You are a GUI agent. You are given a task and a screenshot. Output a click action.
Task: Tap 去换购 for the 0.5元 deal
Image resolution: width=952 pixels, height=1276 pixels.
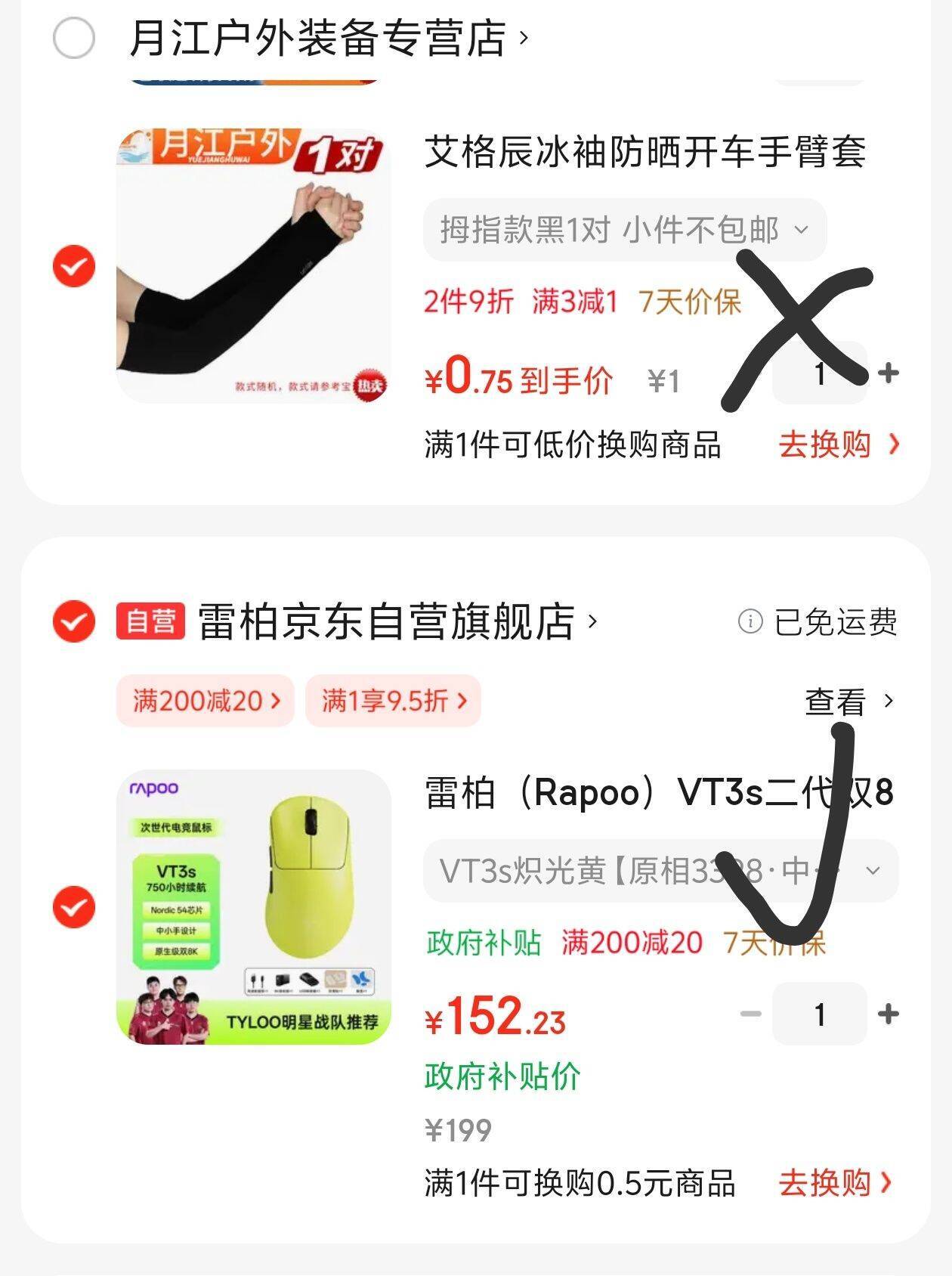click(834, 1183)
